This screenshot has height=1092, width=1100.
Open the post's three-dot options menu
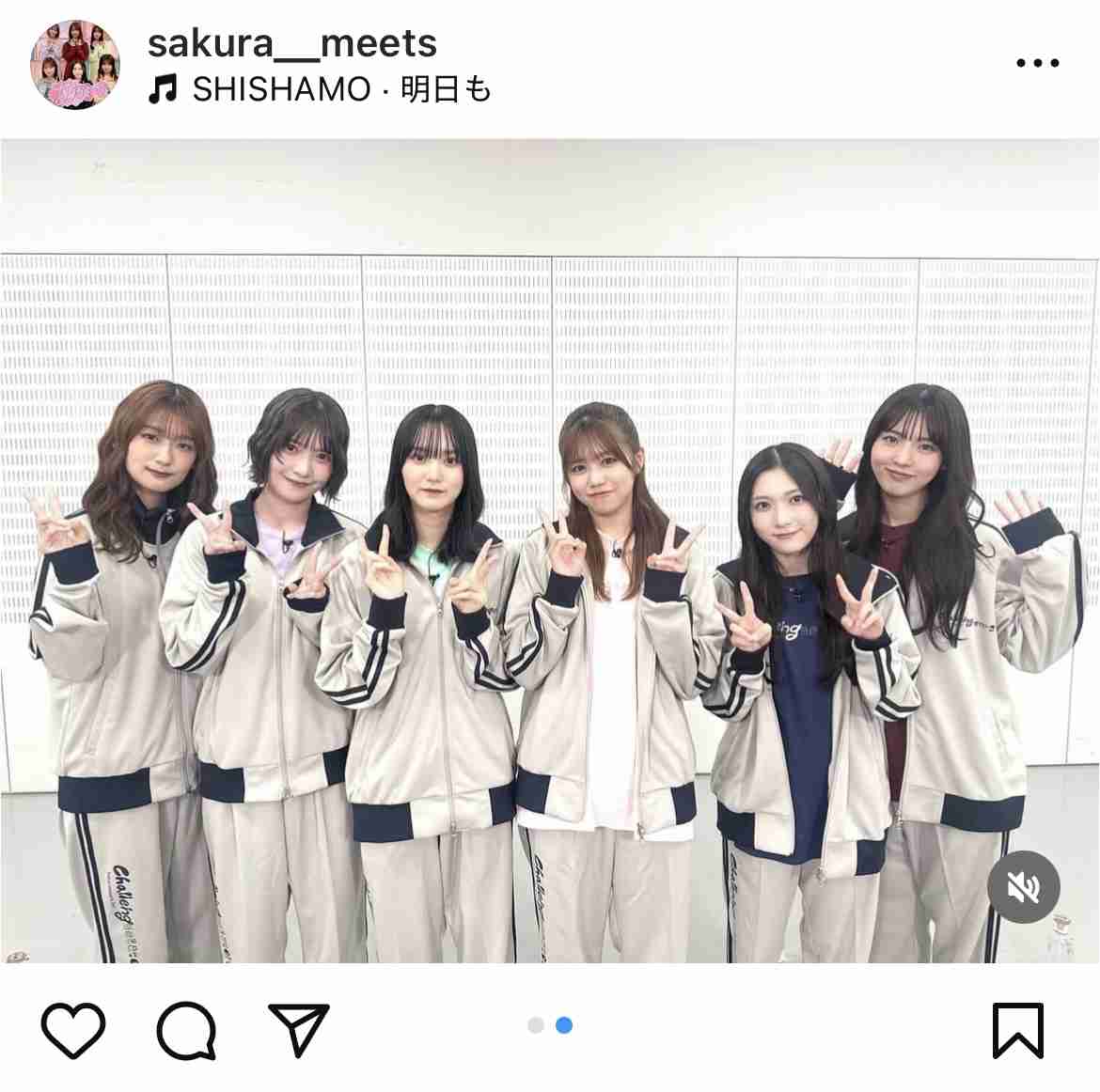click(x=1038, y=64)
